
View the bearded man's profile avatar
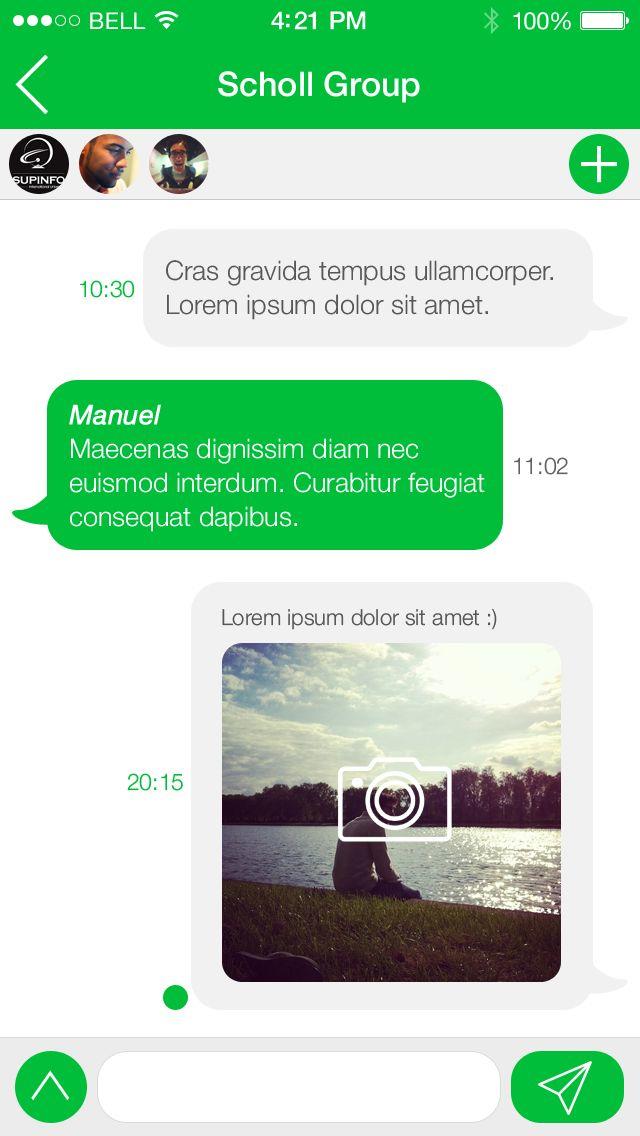108,164
